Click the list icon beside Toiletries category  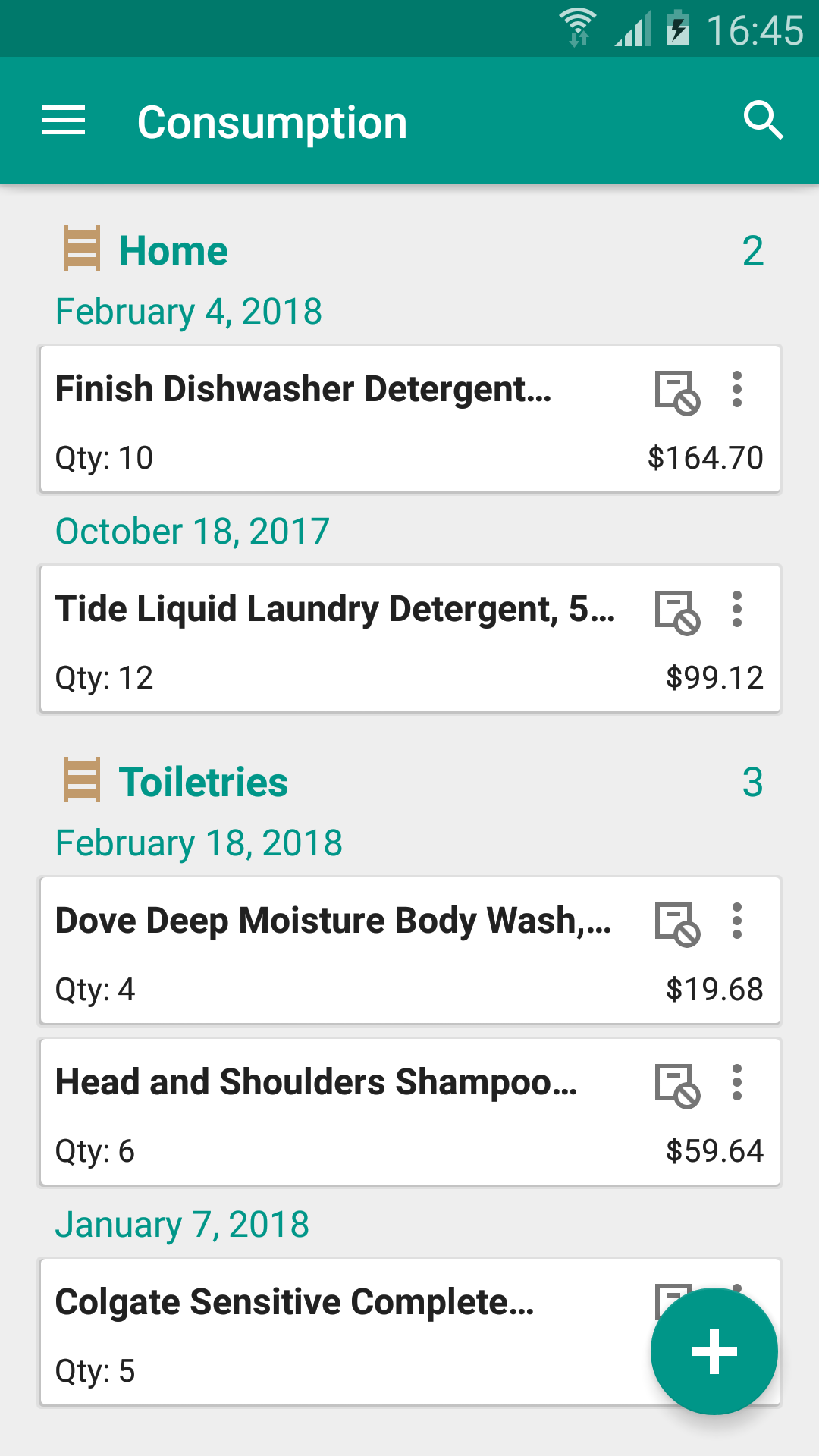[82, 781]
